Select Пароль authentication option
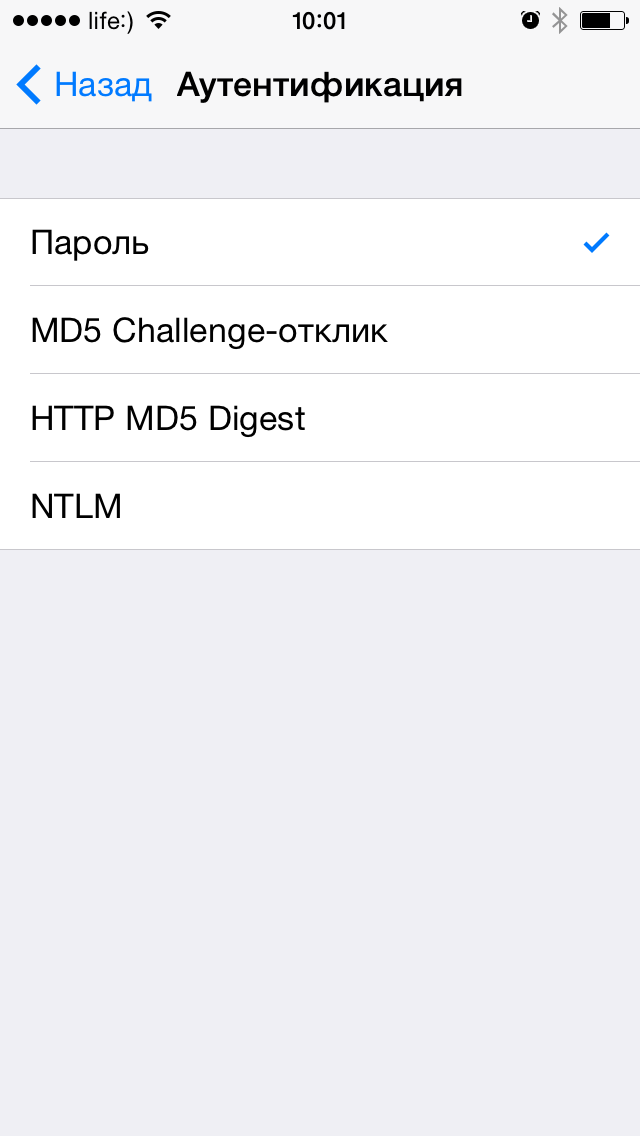The height and width of the screenshot is (1136, 640). click(320, 243)
